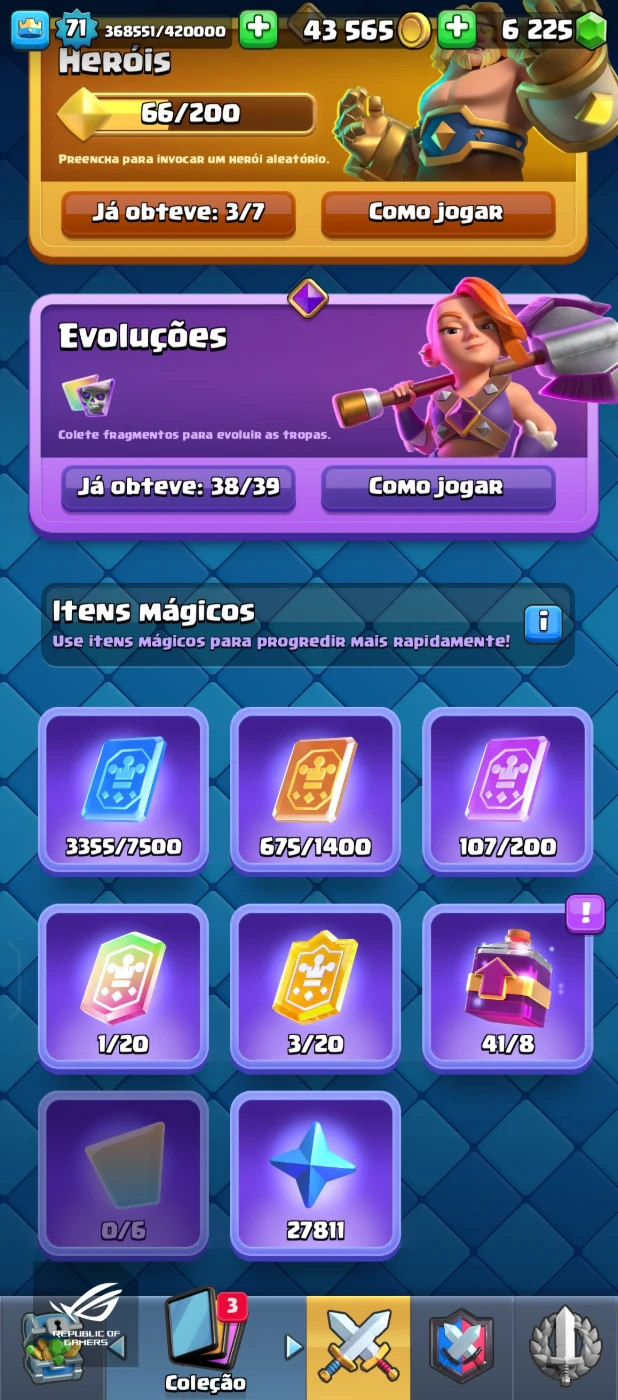This screenshot has height=1400, width=618.
Task: Open the clan shield tab
Action: click(x=461, y=1347)
